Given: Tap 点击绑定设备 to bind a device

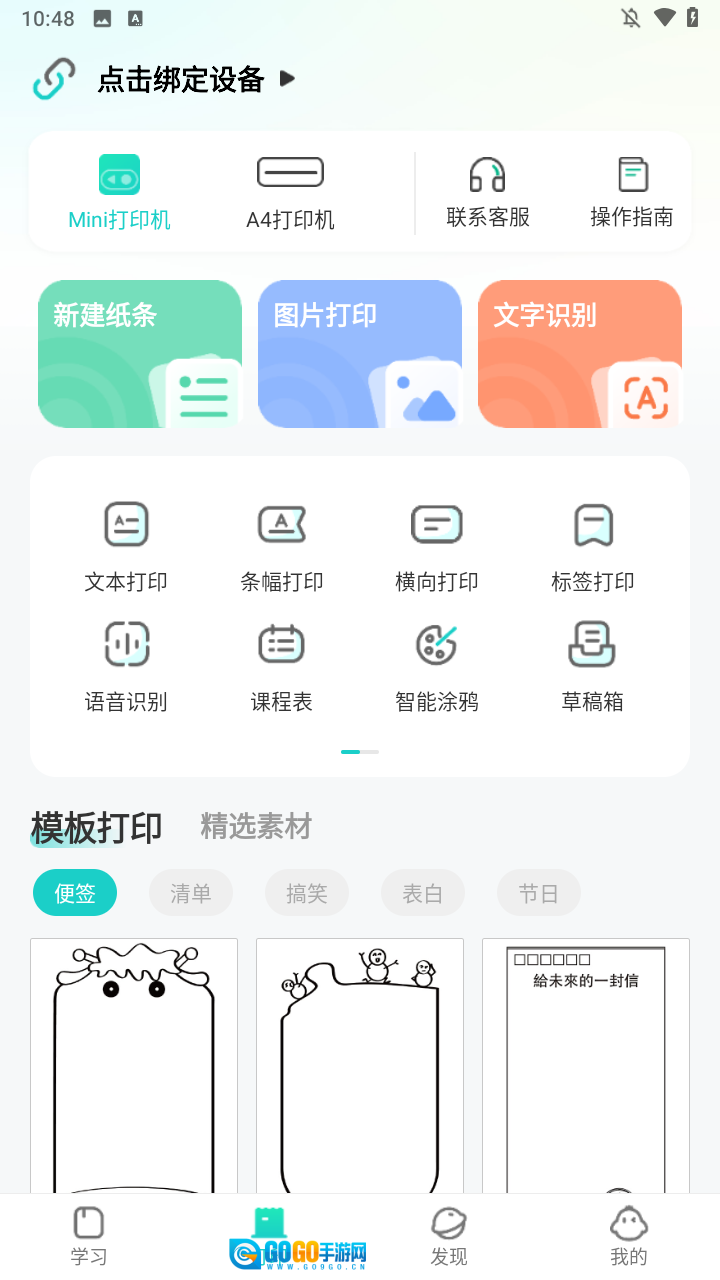Looking at the screenshot, I should point(180,79).
